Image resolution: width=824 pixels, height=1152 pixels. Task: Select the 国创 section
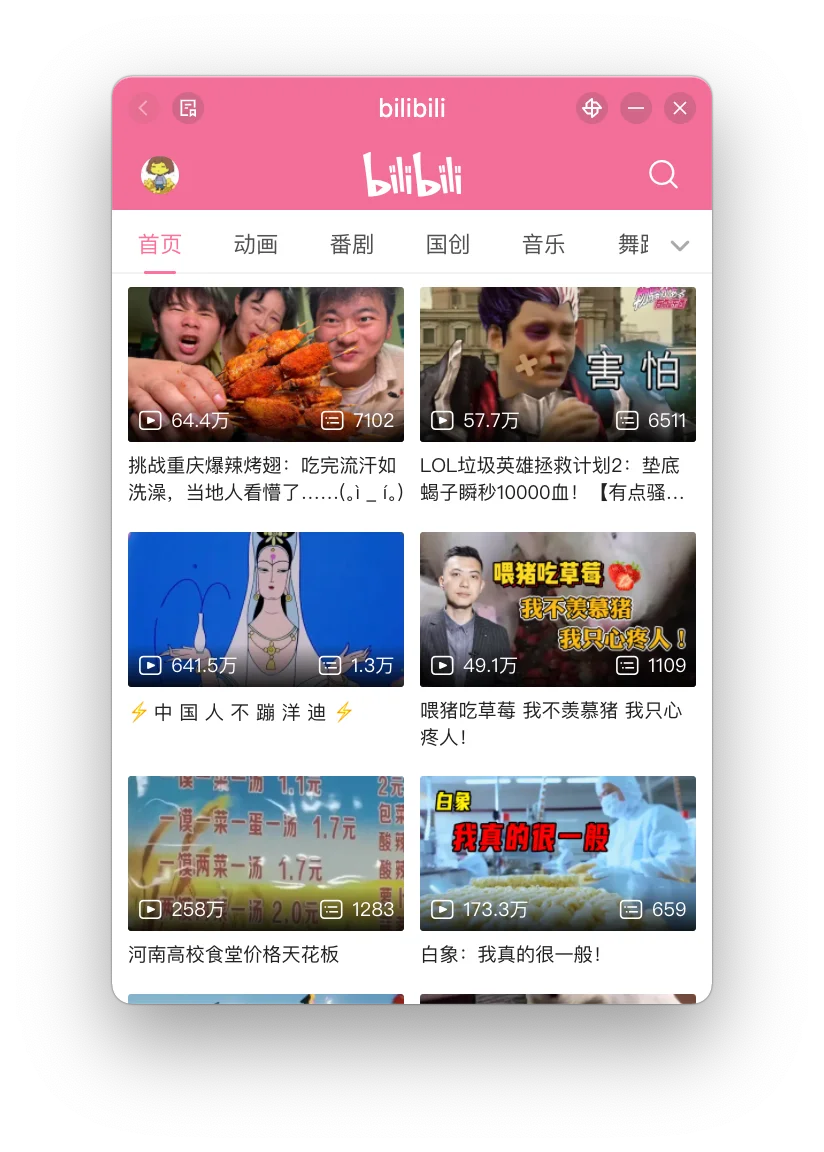pos(447,245)
